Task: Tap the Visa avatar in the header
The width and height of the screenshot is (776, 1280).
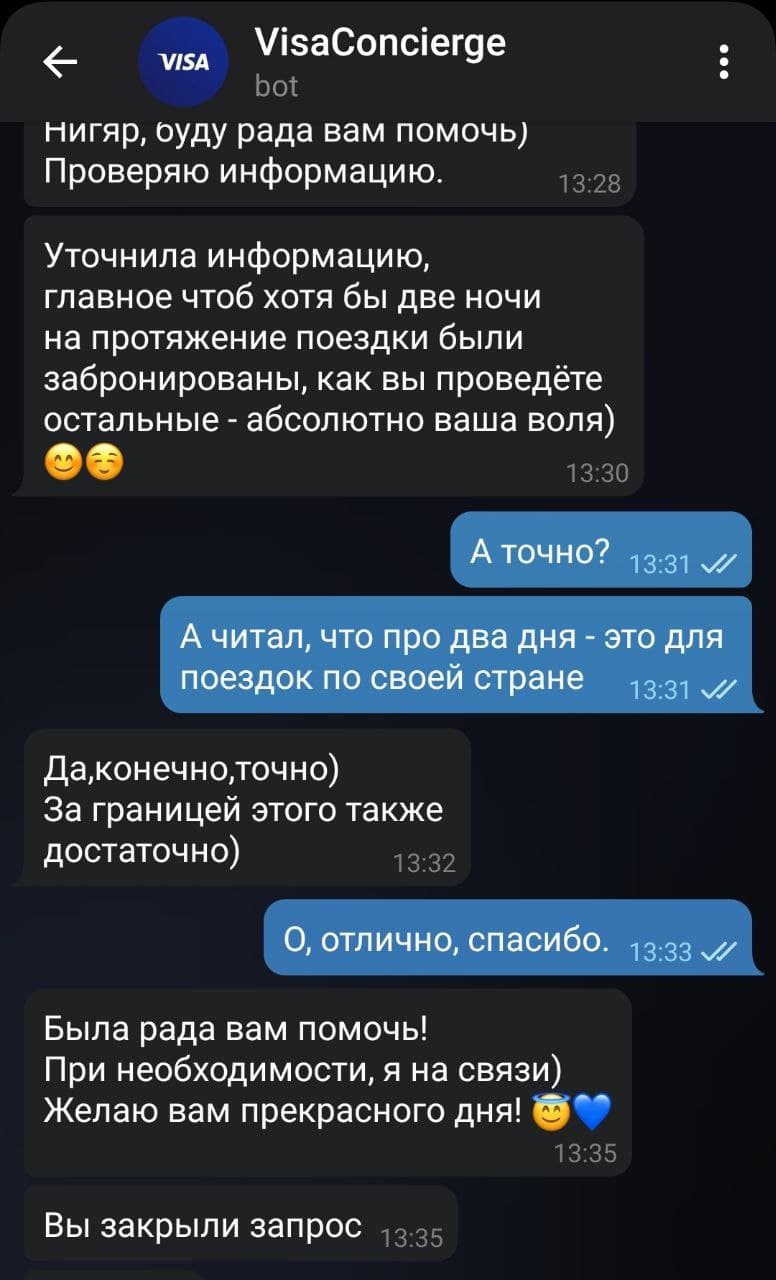Action: point(184,62)
